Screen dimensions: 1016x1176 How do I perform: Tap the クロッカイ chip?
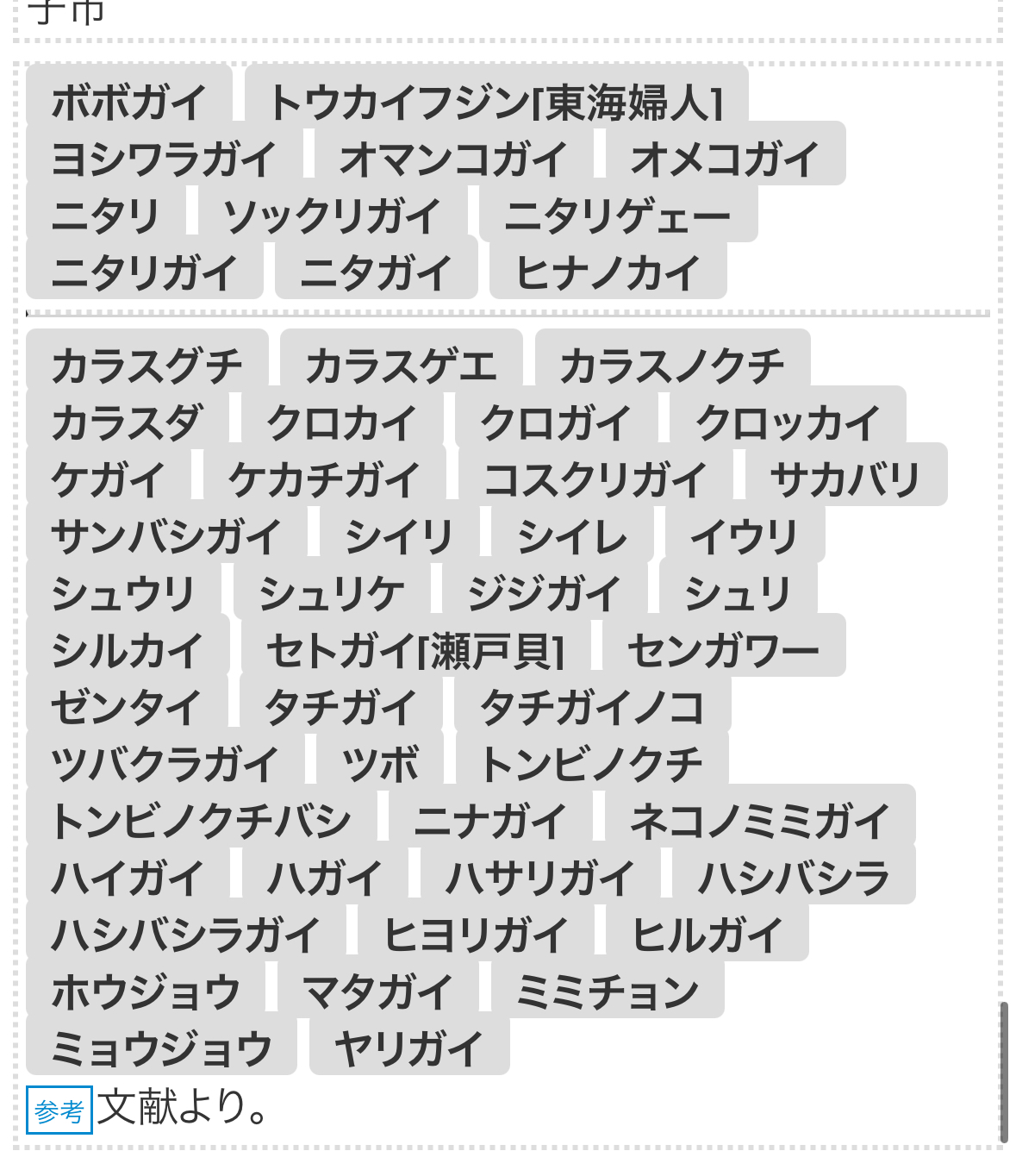pos(788,423)
